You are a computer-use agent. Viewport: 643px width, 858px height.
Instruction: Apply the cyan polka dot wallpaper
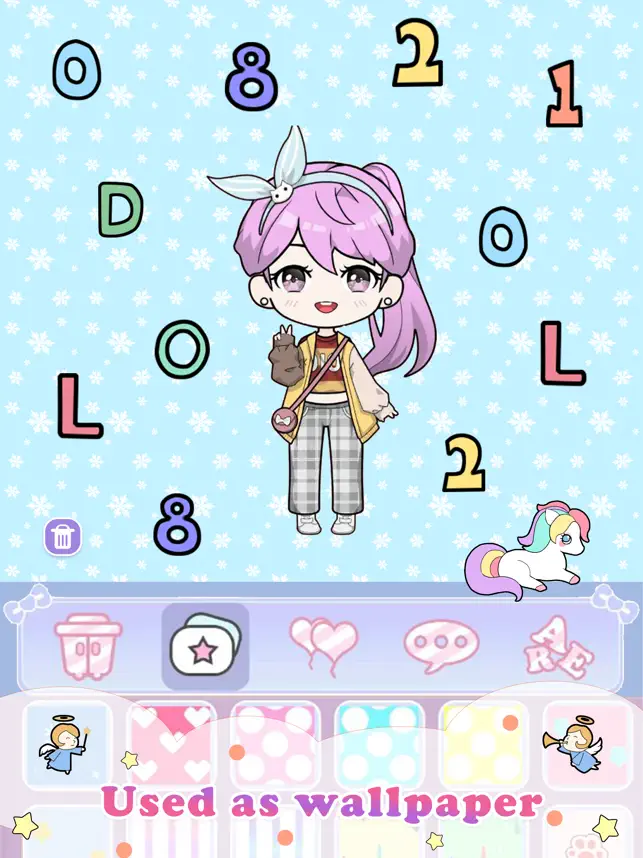(379, 744)
